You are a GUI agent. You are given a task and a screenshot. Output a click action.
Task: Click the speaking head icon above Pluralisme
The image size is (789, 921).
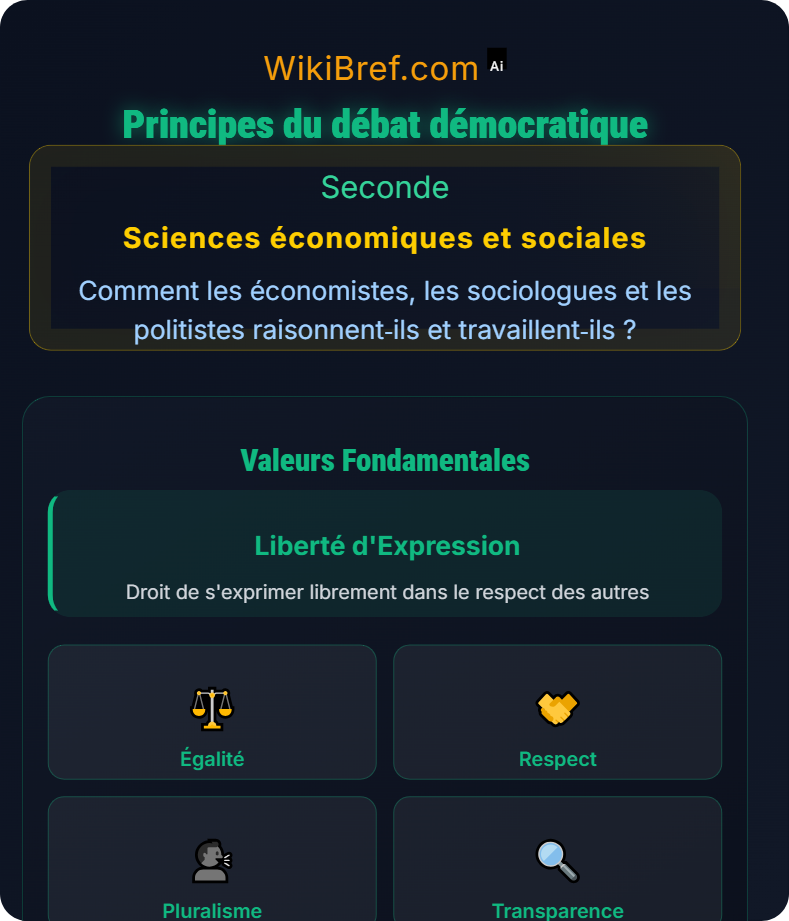[212, 858]
